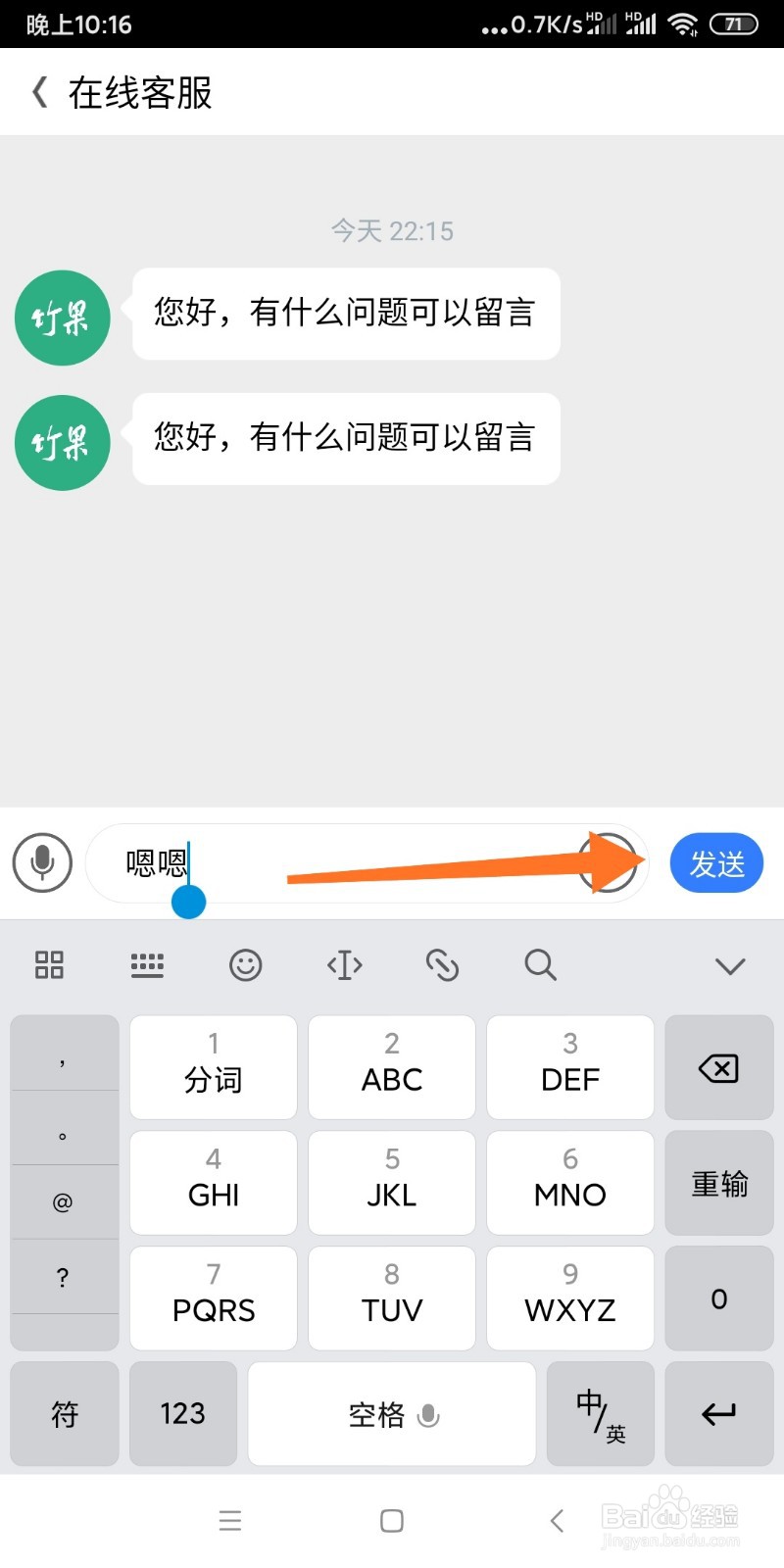Collapse the keyboard with the down chevron
This screenshot has width=784, height=1568.
click(729, 965)
